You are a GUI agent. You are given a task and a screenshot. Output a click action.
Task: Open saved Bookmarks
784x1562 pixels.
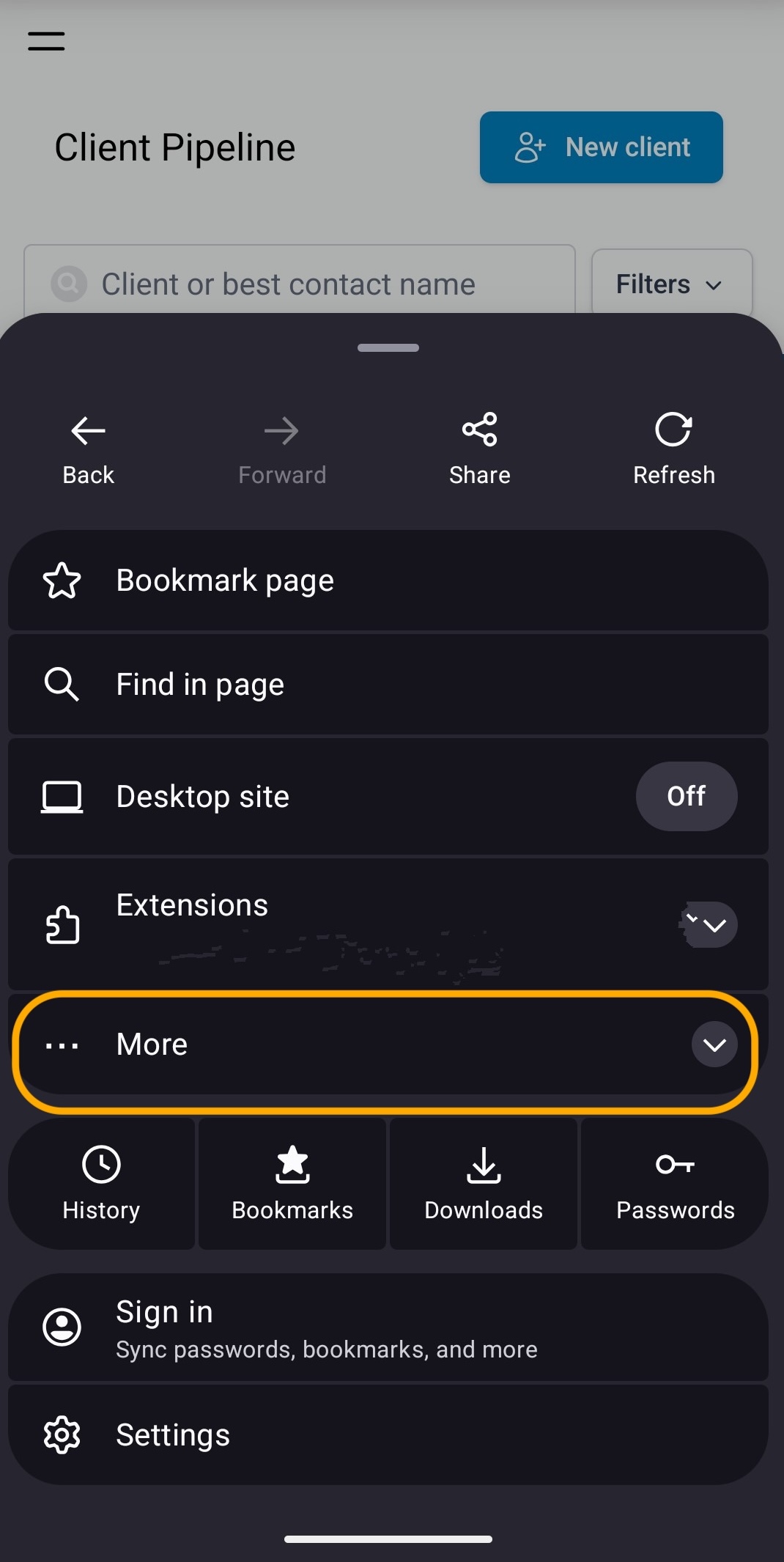[x=292, y=1183]
